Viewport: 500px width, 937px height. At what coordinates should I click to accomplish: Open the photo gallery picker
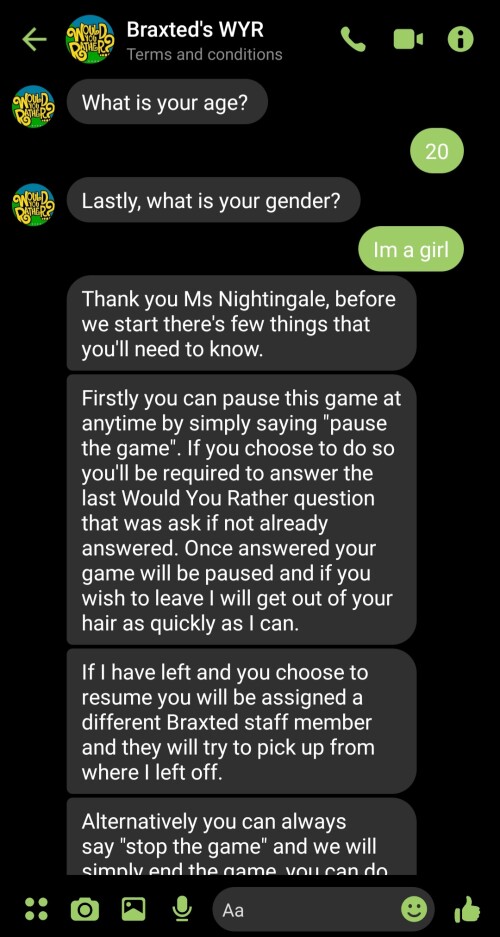coord(133,909)
